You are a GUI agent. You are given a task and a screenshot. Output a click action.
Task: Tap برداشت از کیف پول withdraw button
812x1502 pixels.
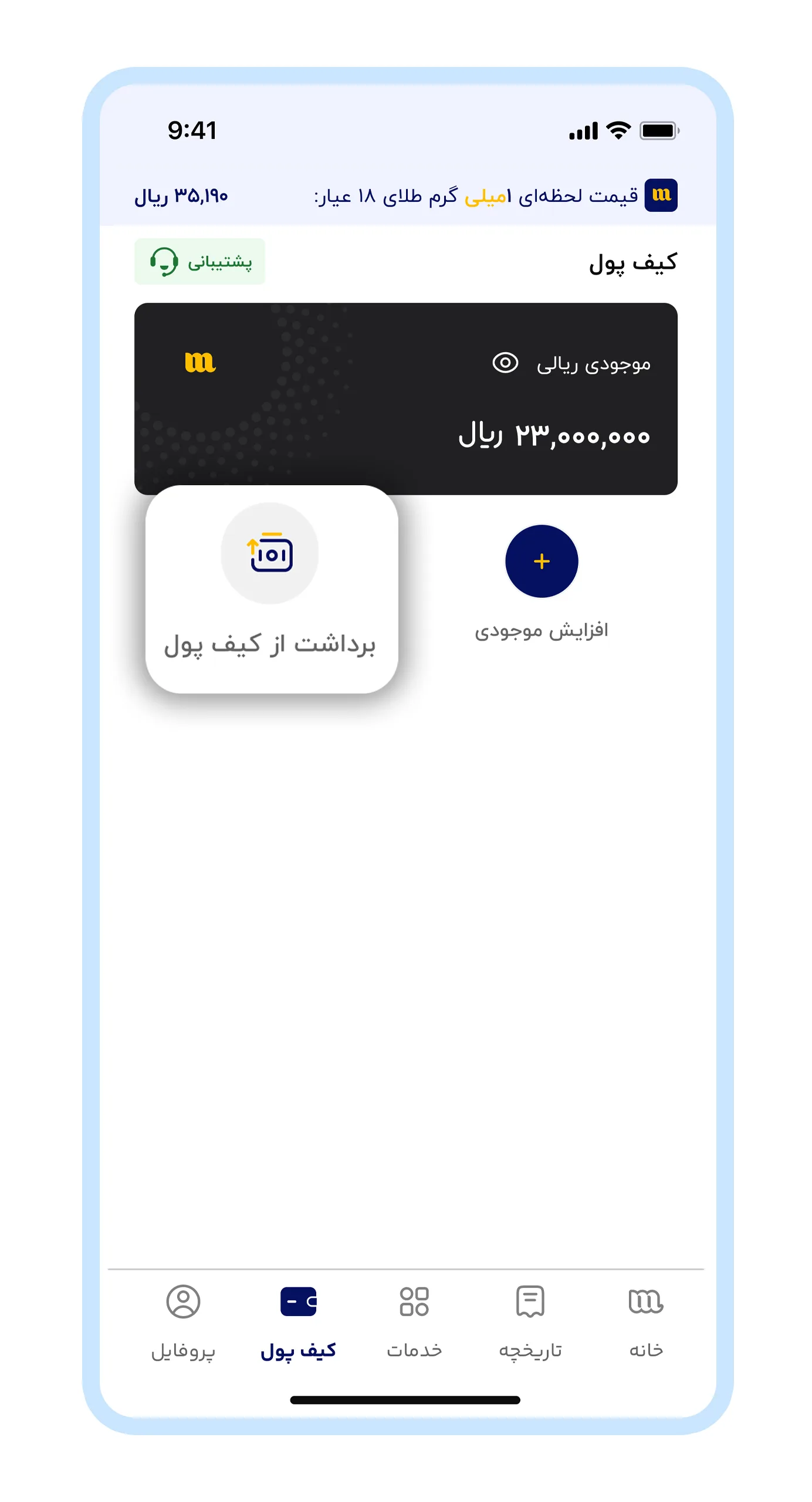coord(270,588)
